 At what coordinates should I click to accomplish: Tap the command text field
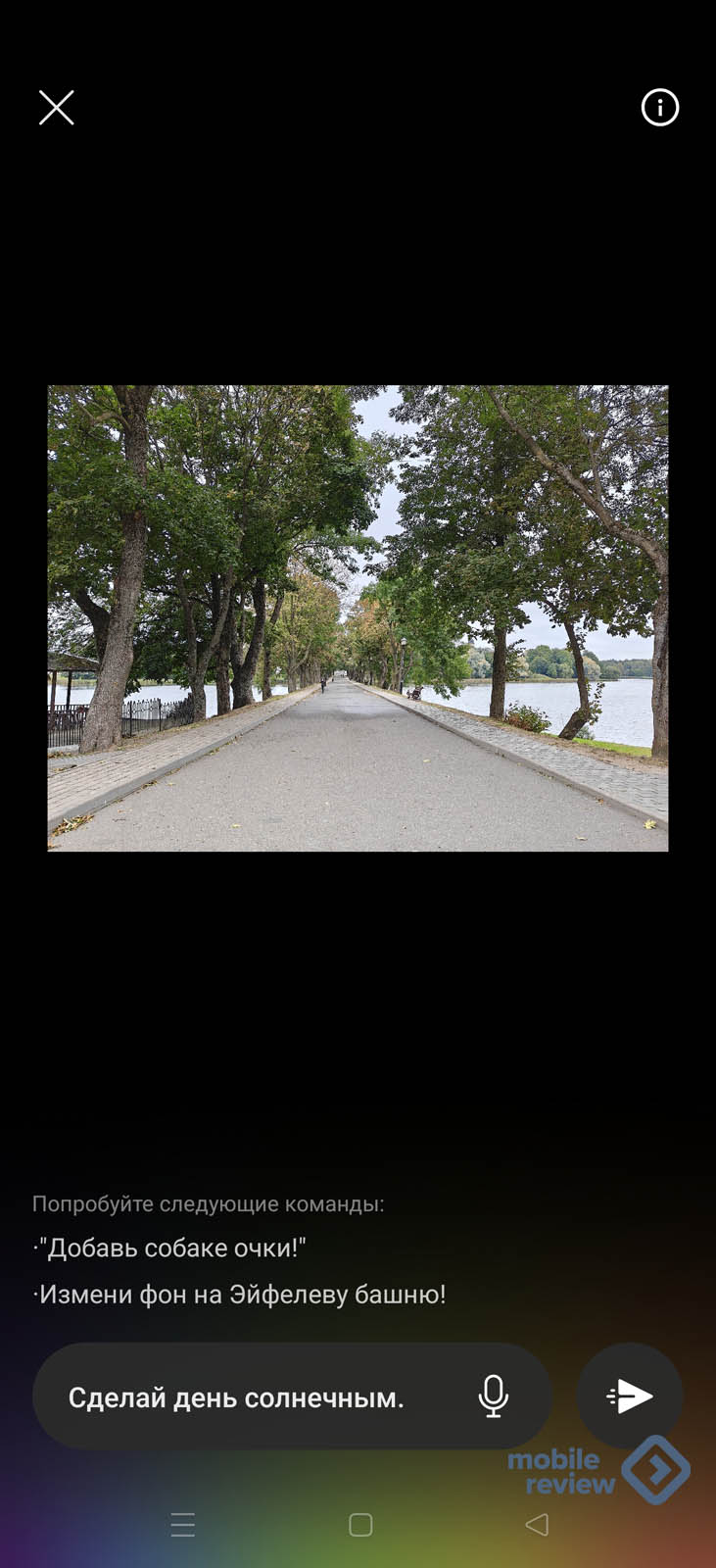tap(245, 1397)
